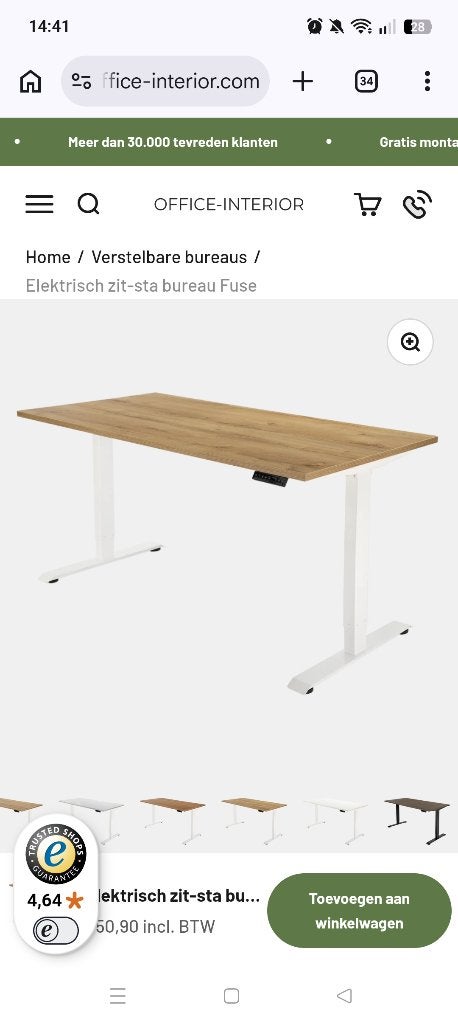This screenshot has width=458, height=1024.
Task: Open a new browser tab
Action: 303,82
